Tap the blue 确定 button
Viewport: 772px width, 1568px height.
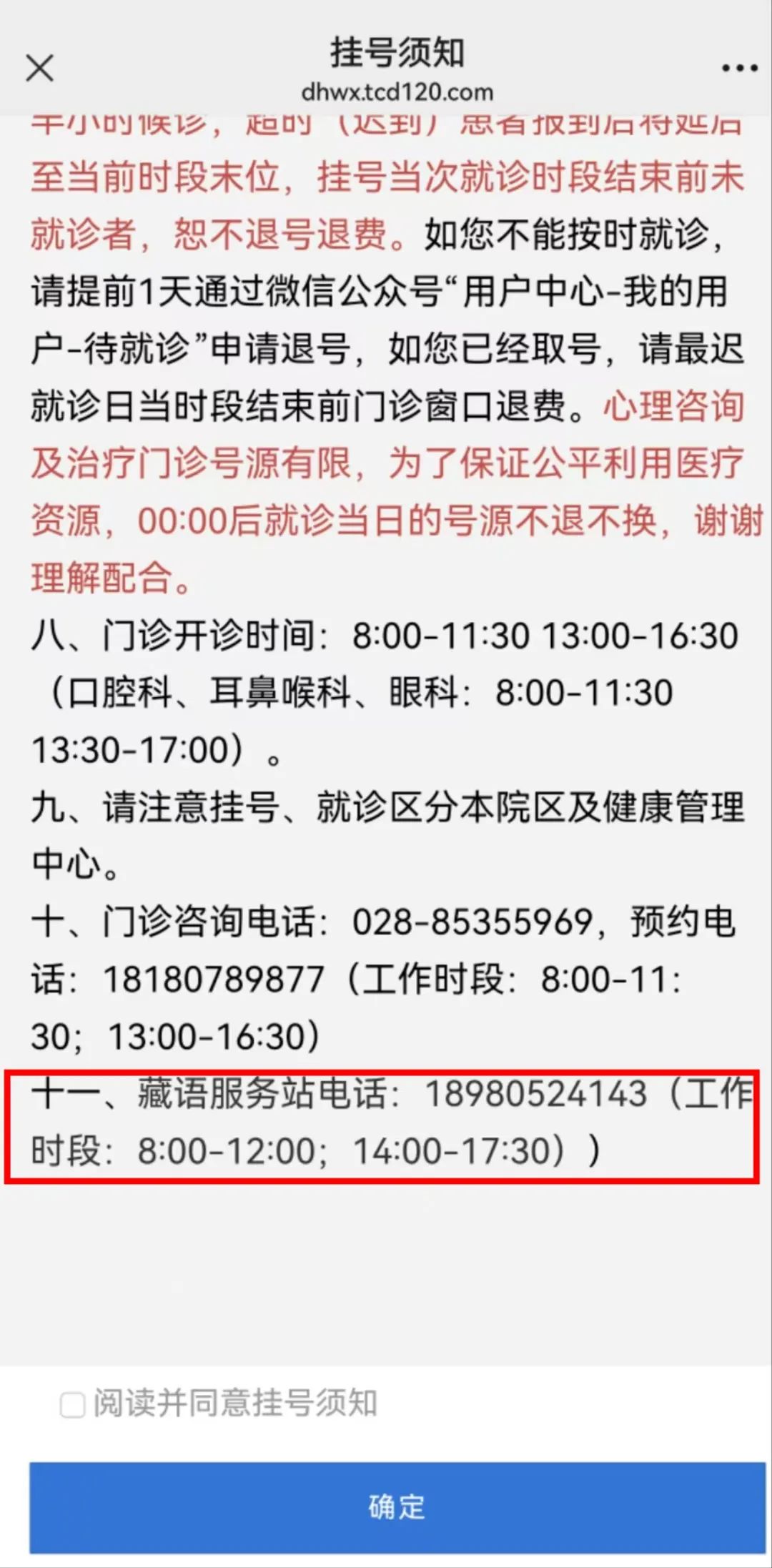point(397,1507)
